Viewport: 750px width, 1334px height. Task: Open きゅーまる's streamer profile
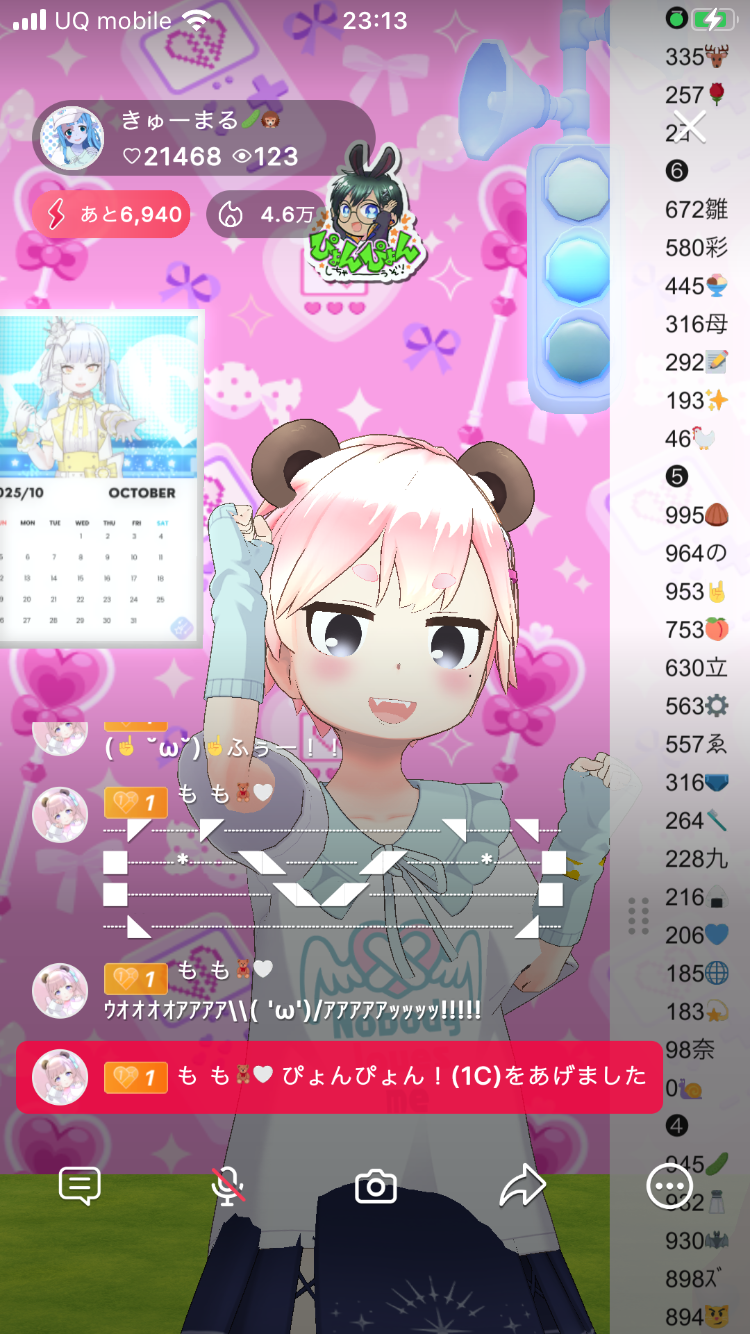click(x=72, y=139)
